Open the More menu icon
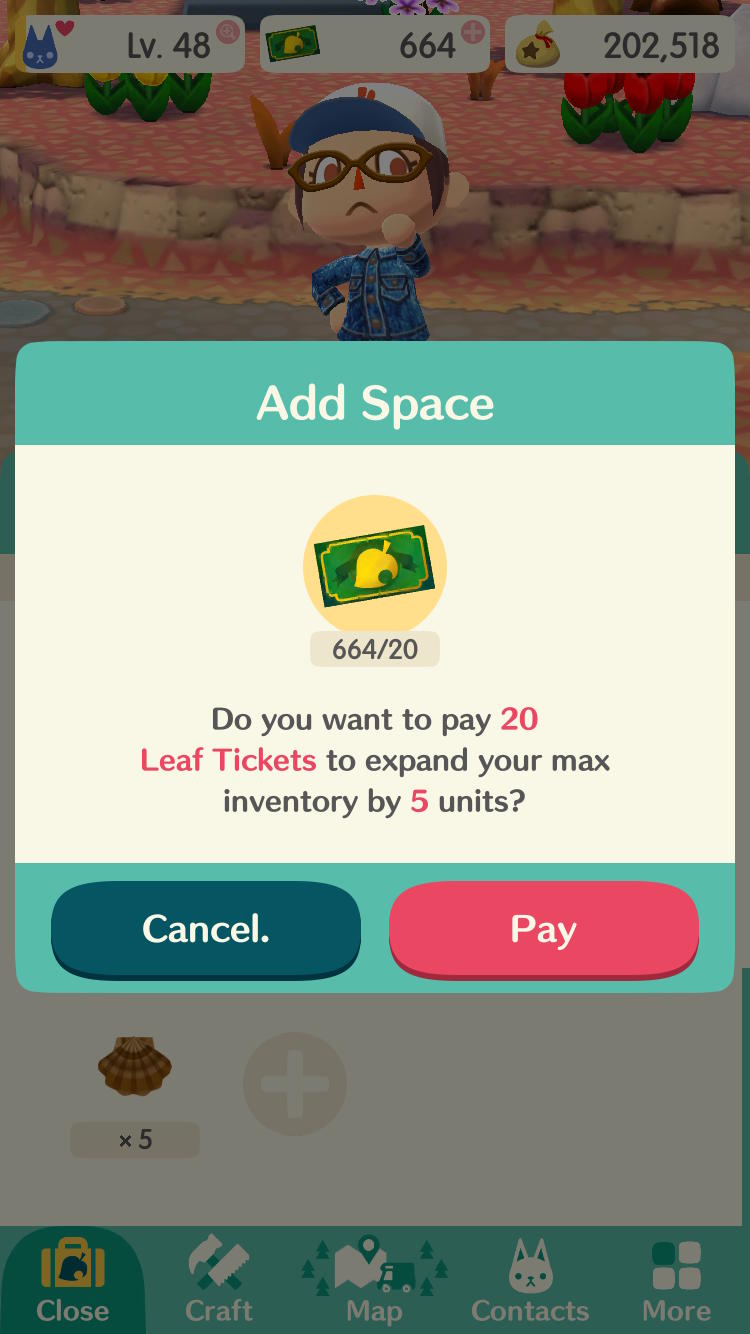The width and height of the screenshot is (750, 1334). coord(676,1270)
